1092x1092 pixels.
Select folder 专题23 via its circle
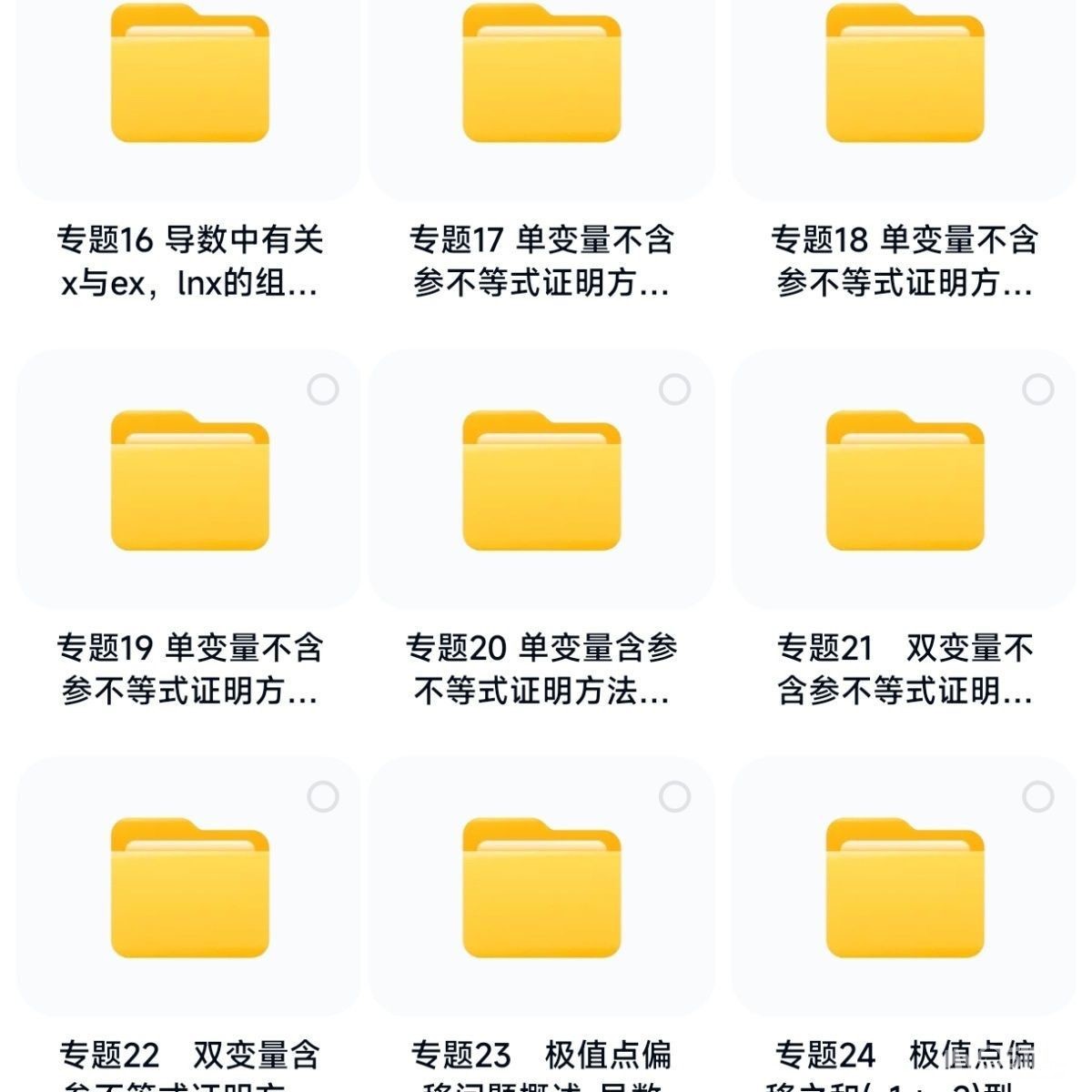[x=674, y=796]
